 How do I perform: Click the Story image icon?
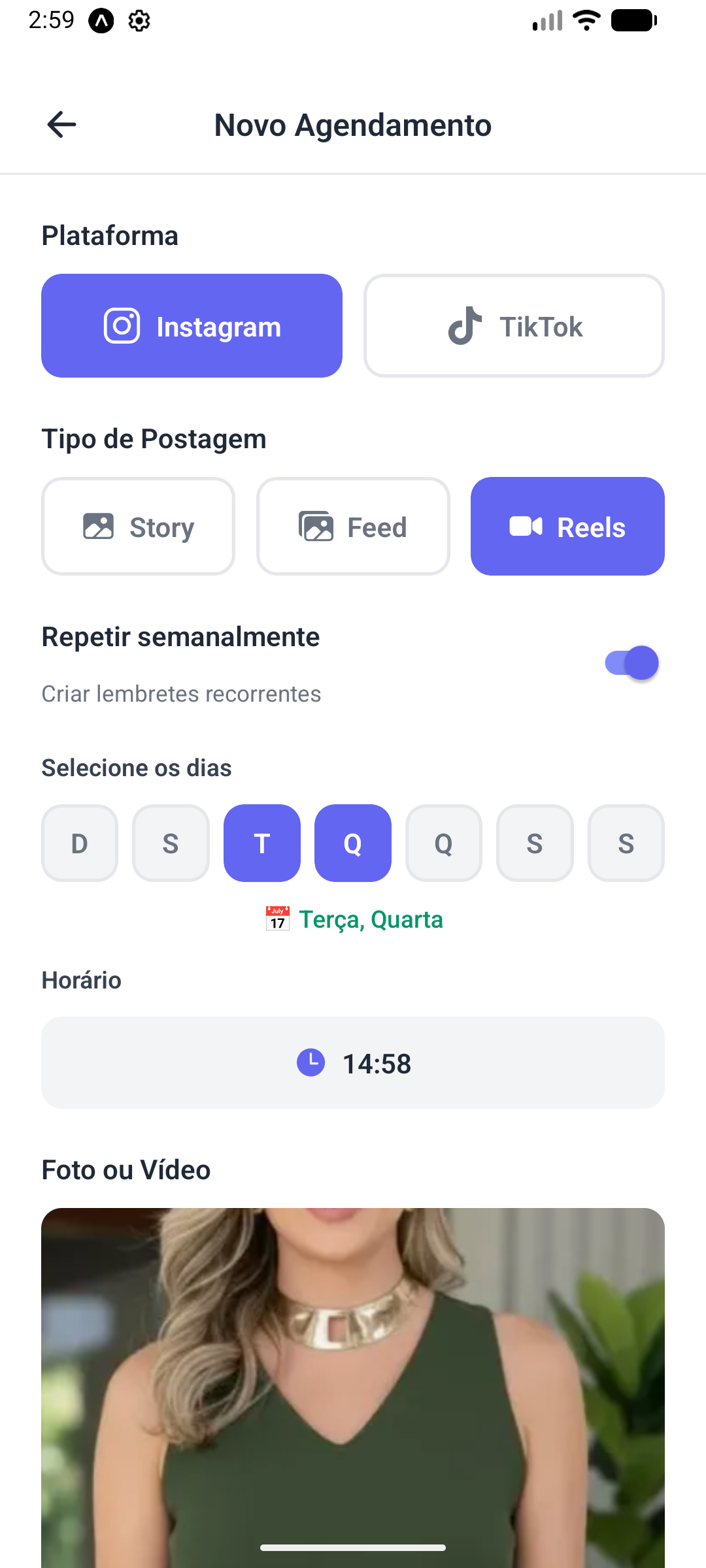pyautogui.click(x=97, y=526)
